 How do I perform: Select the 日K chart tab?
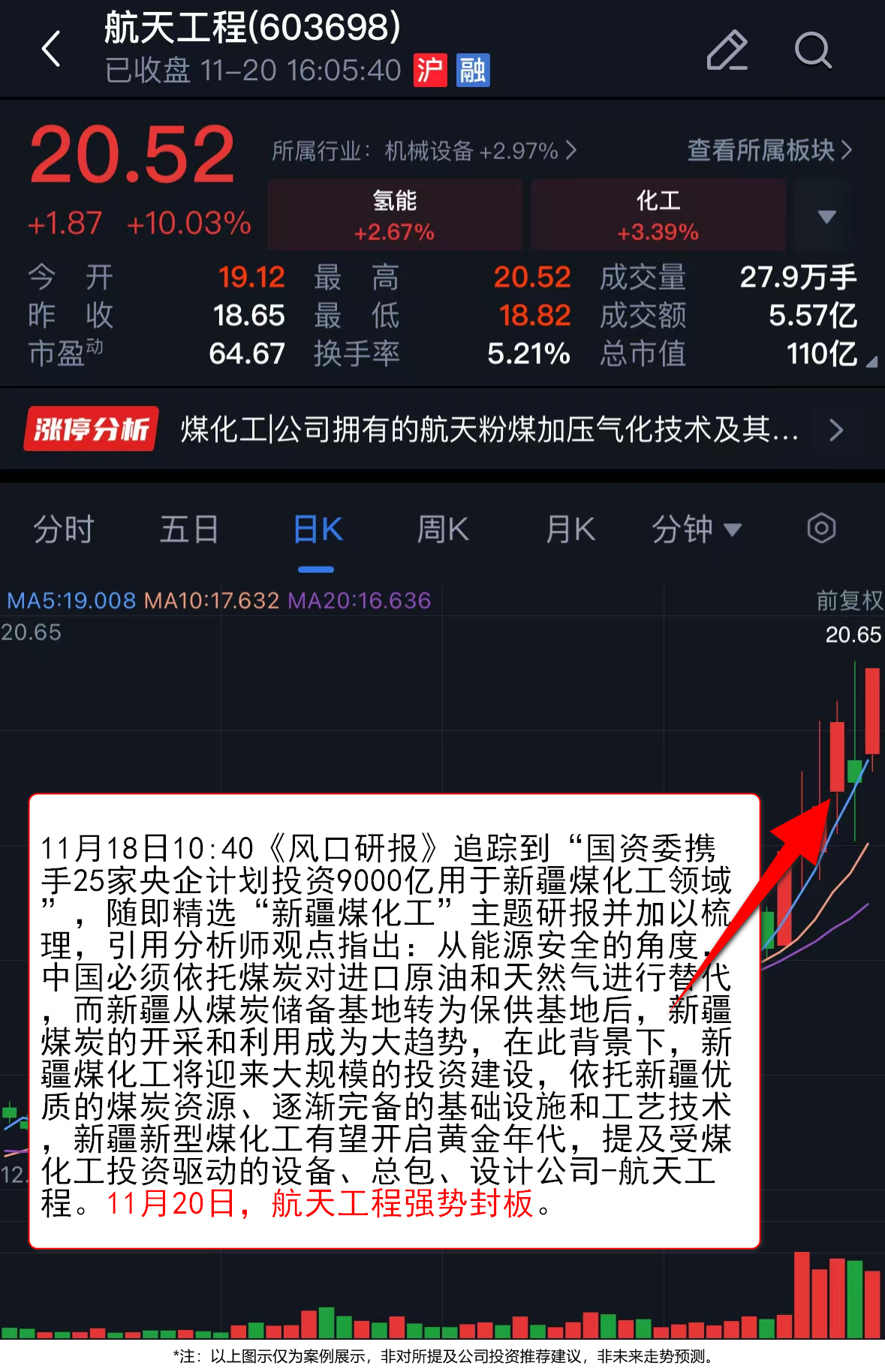click(317, 530)
